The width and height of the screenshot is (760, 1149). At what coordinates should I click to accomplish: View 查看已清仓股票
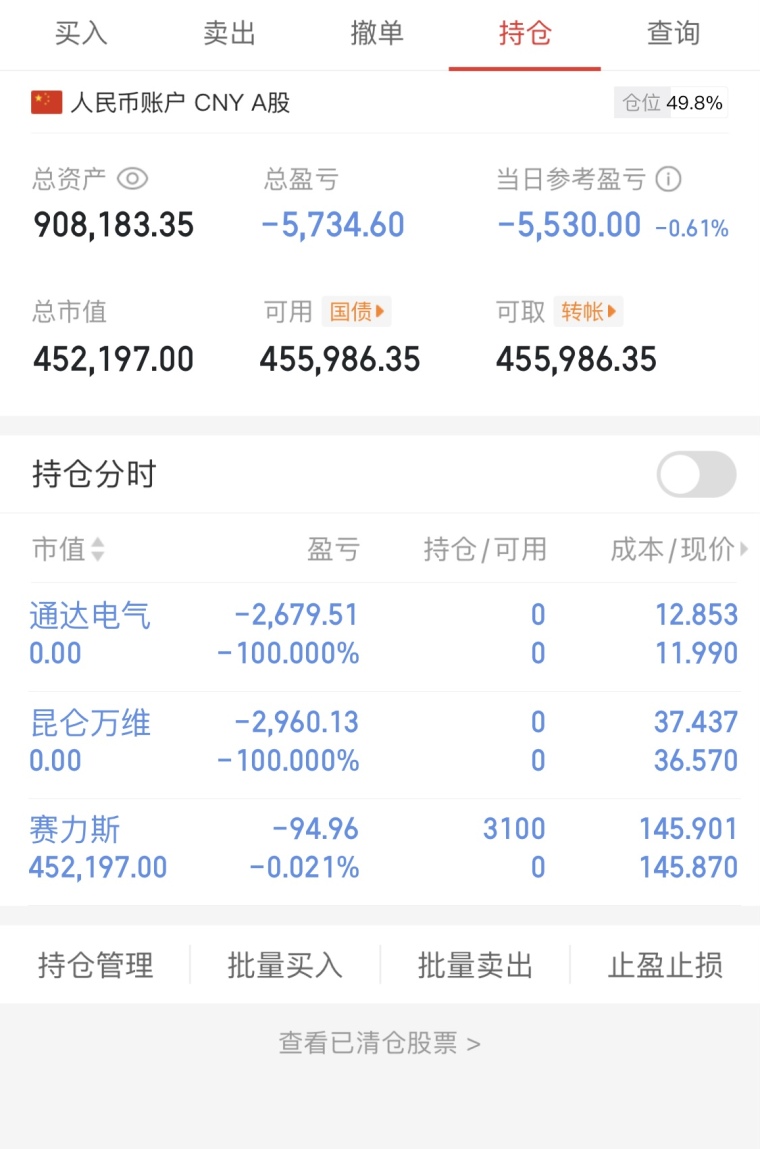(380, 1044)
